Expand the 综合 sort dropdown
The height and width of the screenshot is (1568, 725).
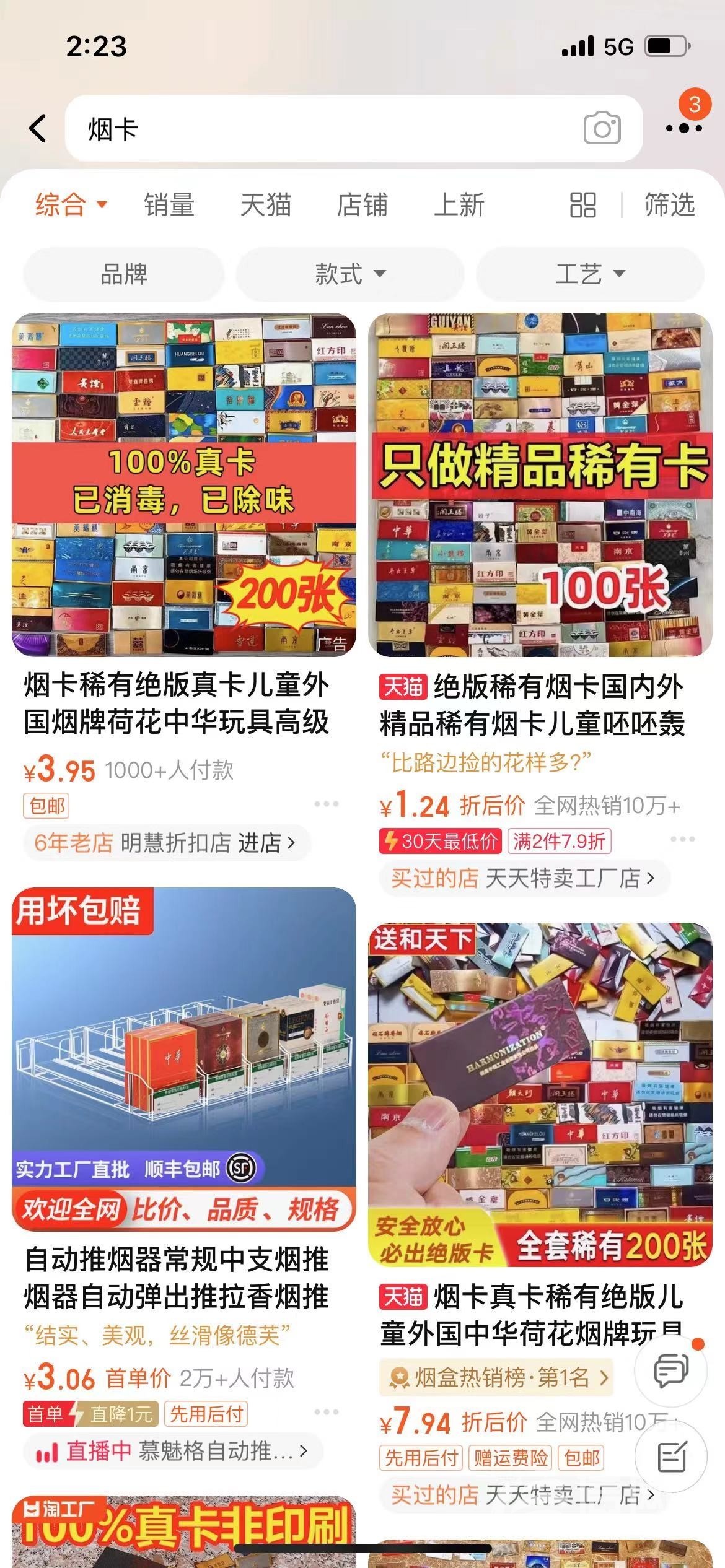(x=71, y=204)
